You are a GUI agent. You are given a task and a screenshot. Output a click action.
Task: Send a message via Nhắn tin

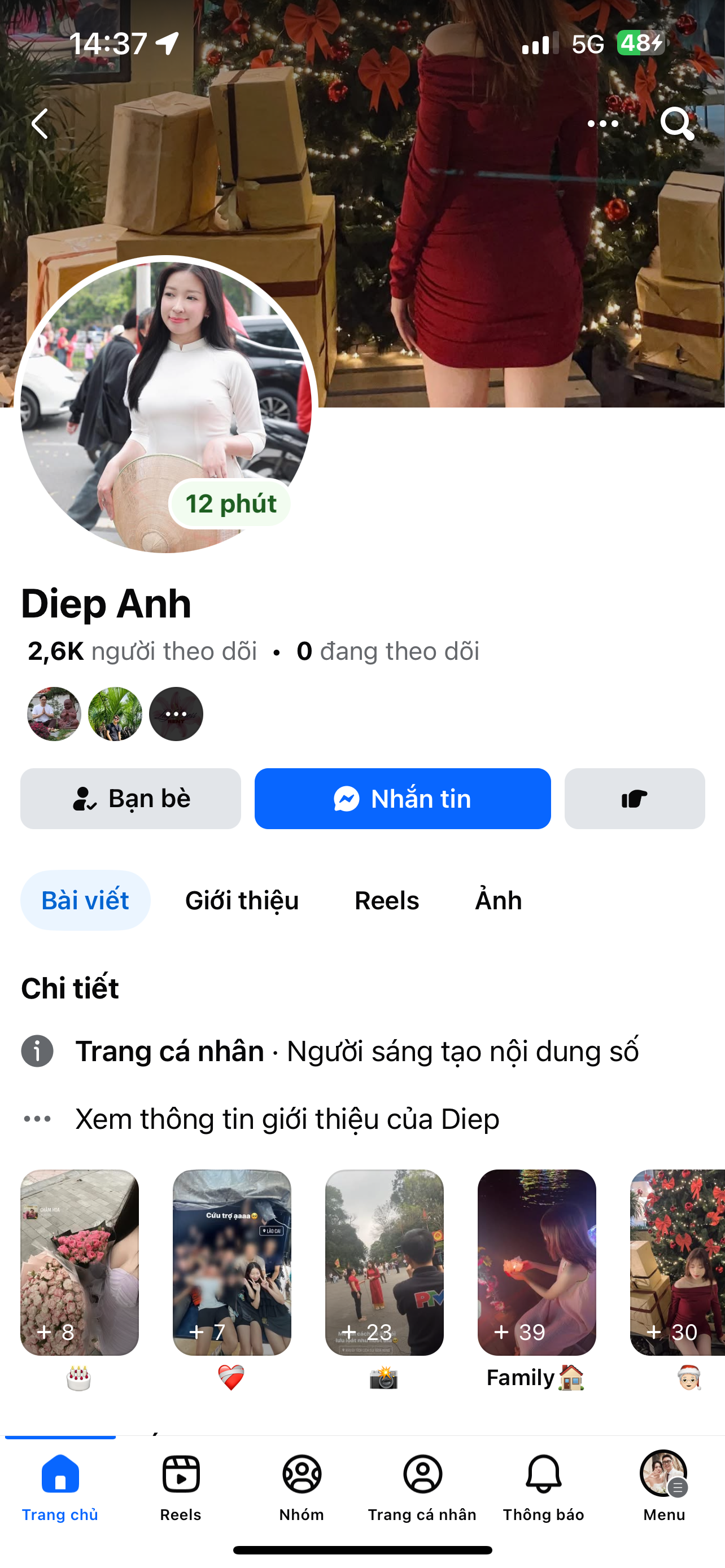[403, 798]
